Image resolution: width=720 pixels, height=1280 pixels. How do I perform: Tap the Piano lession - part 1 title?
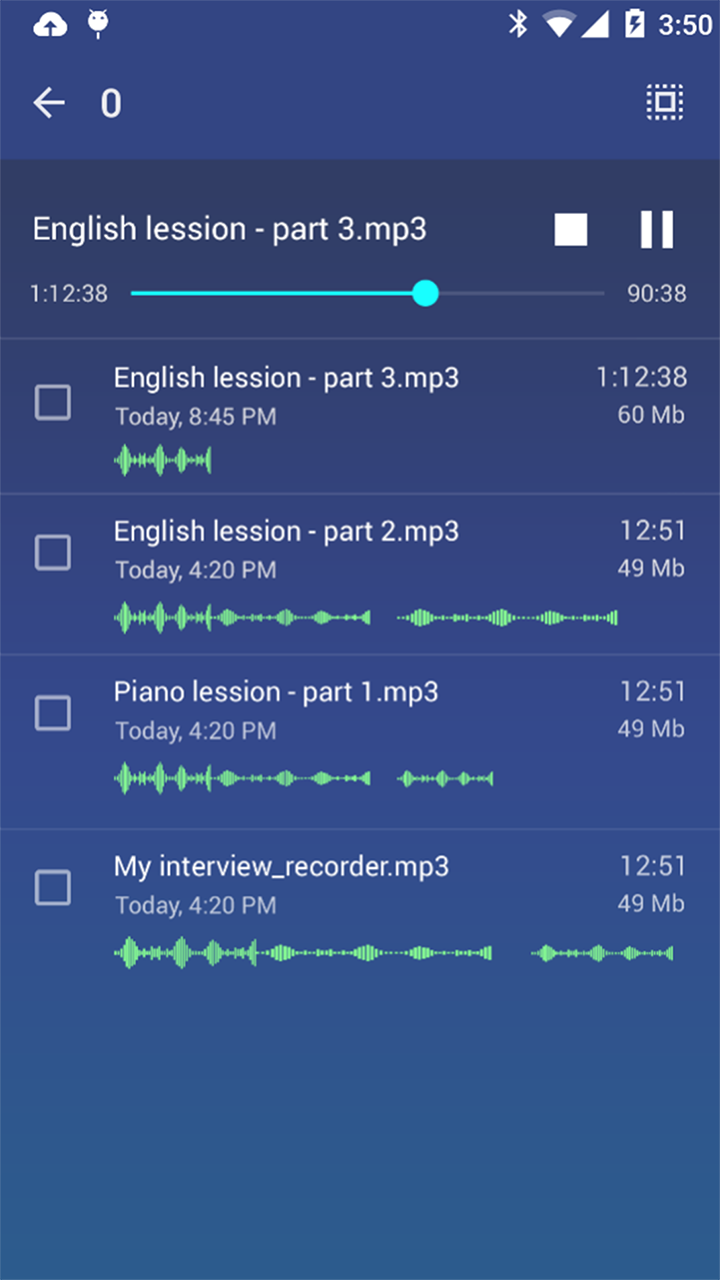click(x=275, y=692)
